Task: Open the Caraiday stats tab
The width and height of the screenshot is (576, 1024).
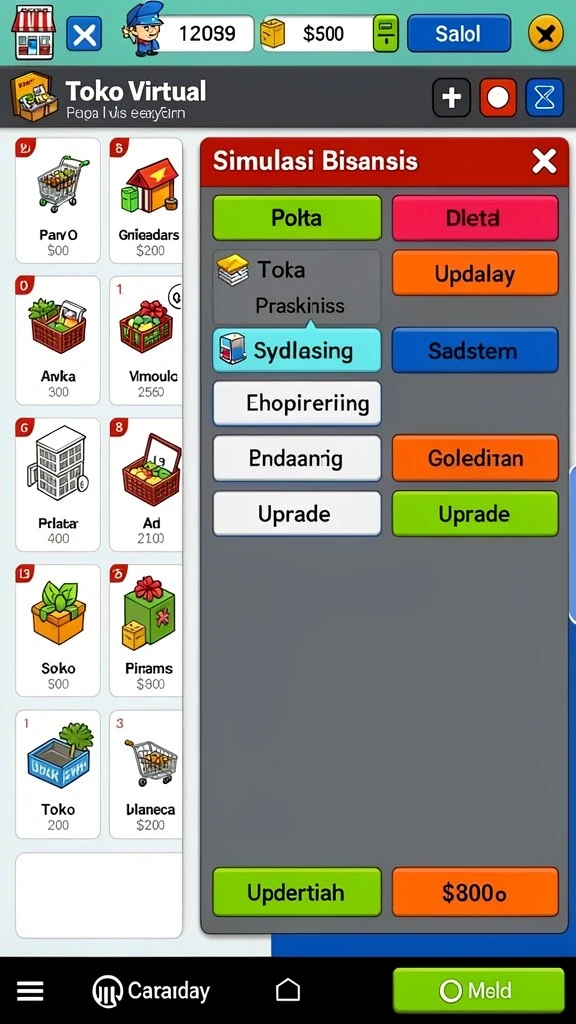Action: pyautogui.click(x=152, y=991)
